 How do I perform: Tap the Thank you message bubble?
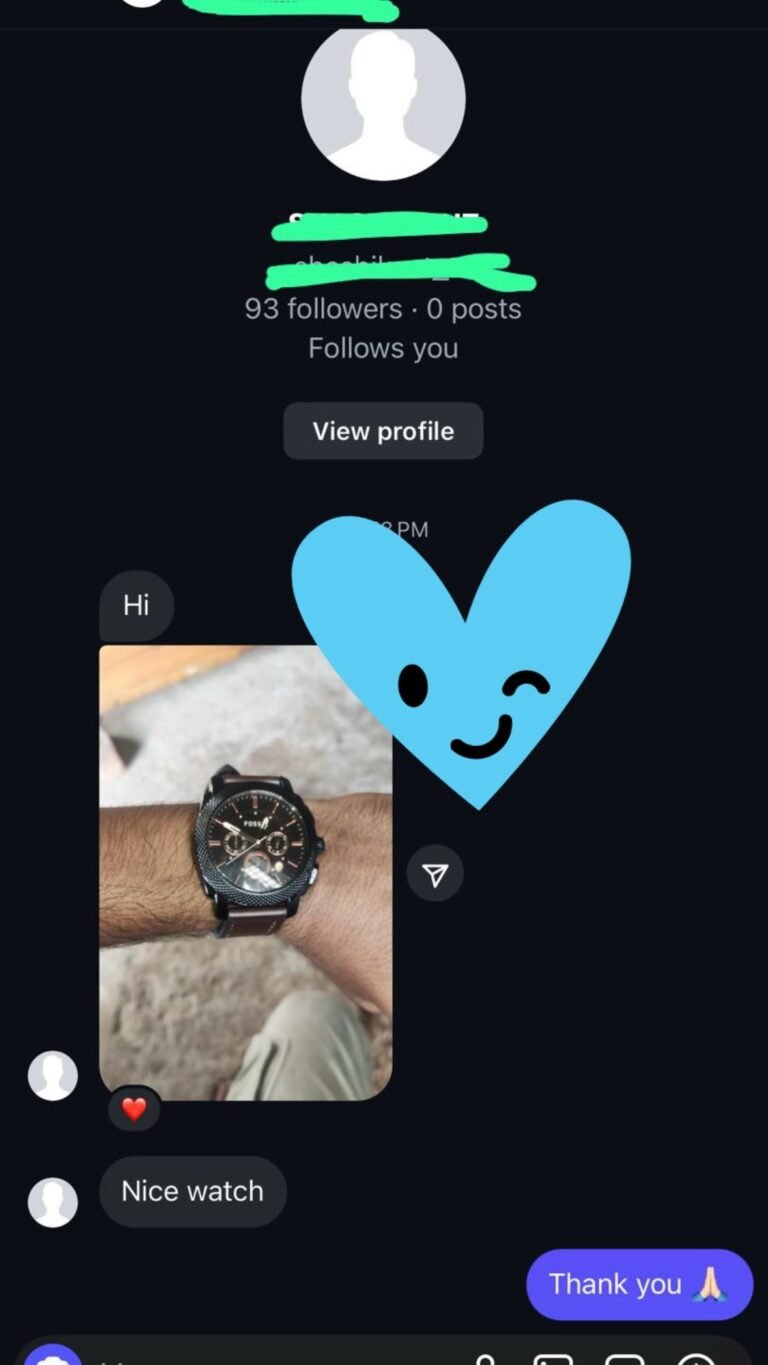point(639,1284)
